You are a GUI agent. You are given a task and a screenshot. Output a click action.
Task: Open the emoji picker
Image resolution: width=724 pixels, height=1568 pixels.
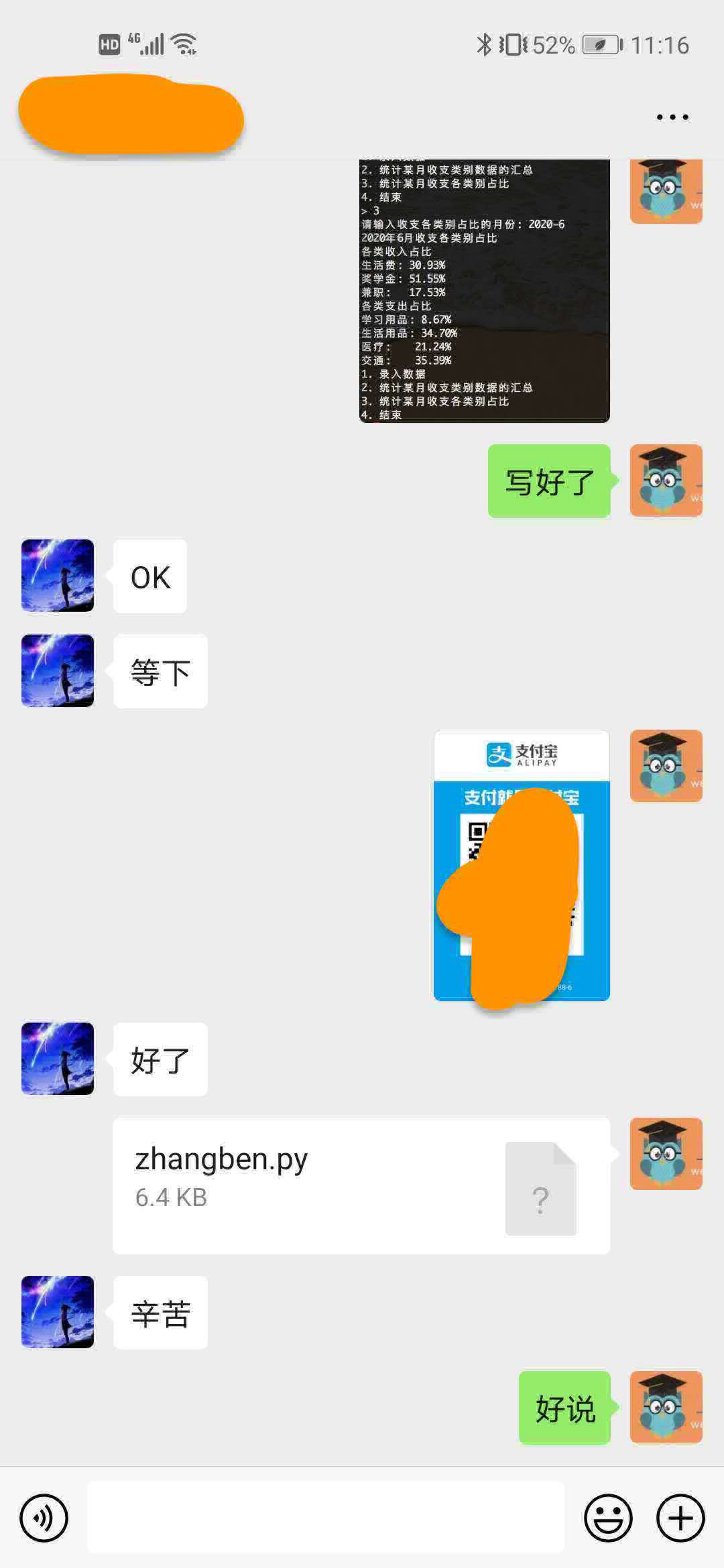(608, 1518)
